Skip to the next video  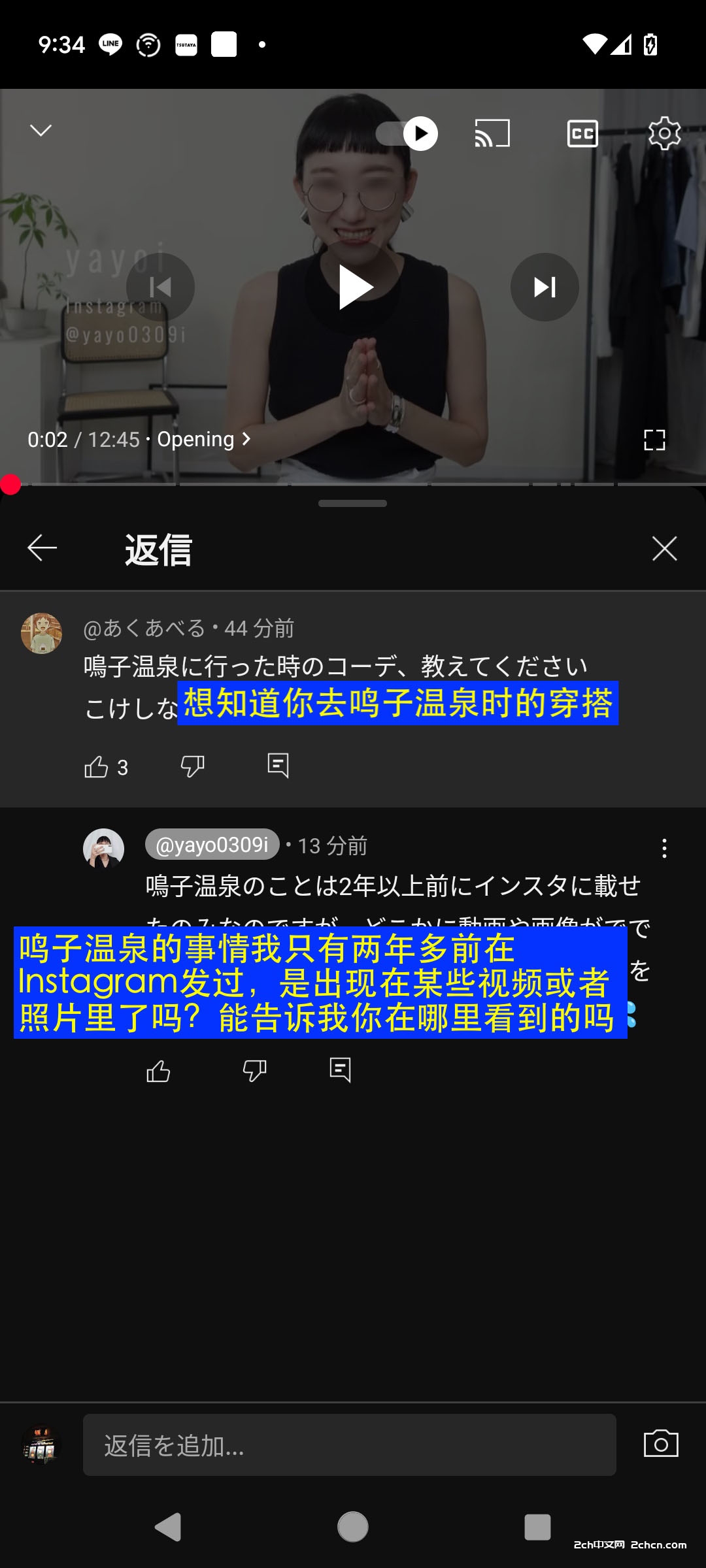[544, 287]
